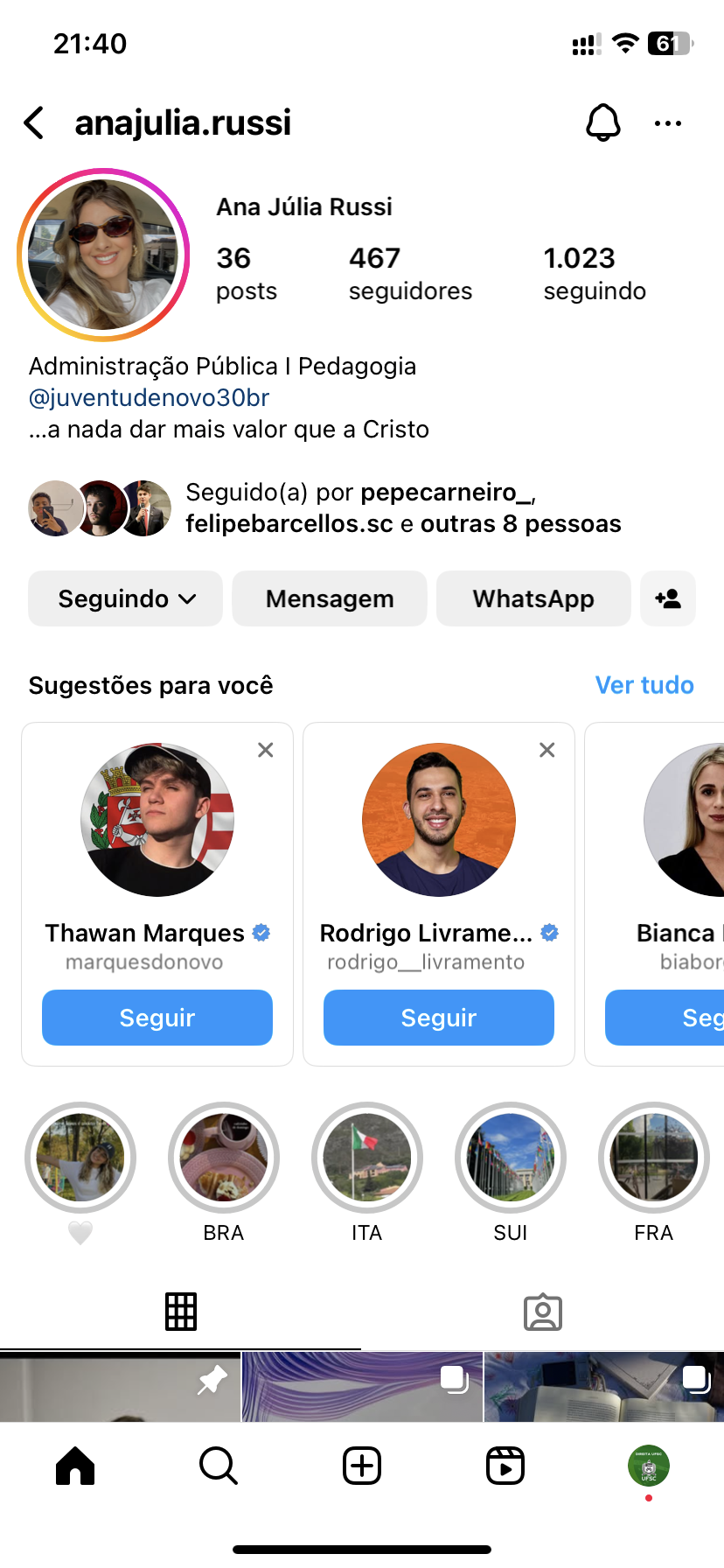The image size is (724, 1568).
Task: Open the notifications bell
Action: 602,122
